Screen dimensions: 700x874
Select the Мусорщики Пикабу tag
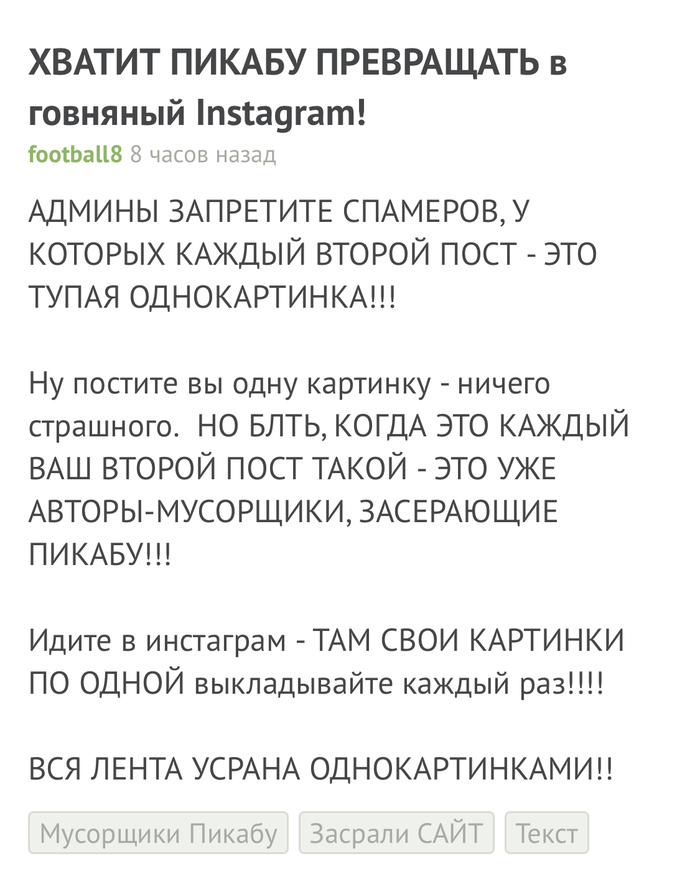pos(158,833)
